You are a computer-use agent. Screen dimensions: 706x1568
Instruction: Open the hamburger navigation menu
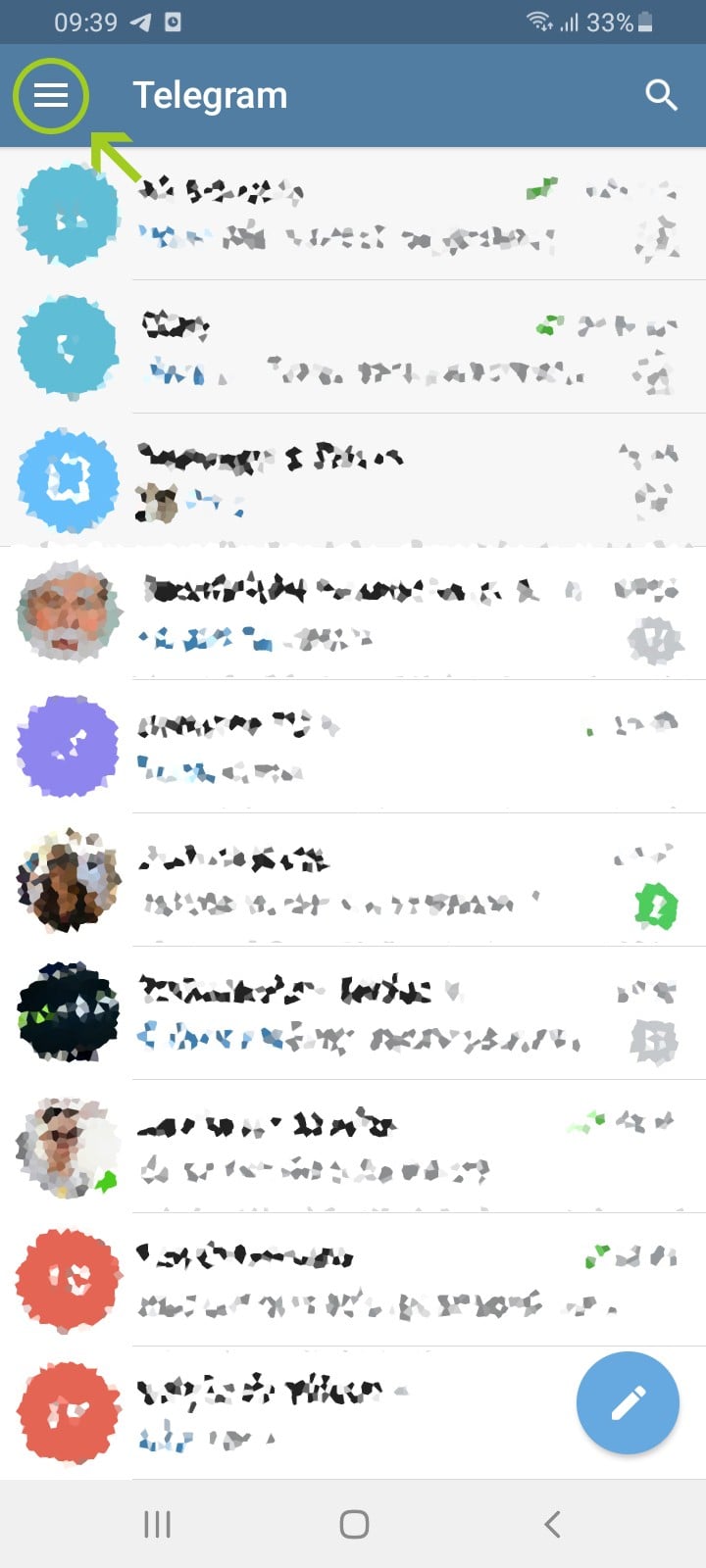(51, 95)
